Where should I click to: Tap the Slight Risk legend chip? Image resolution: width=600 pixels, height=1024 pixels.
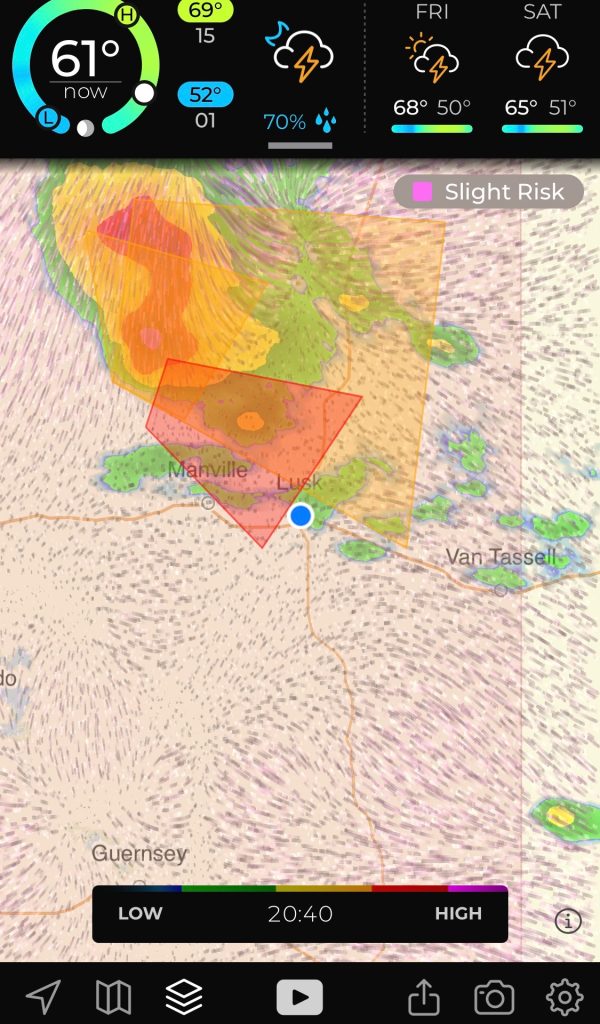coord(488,192)
